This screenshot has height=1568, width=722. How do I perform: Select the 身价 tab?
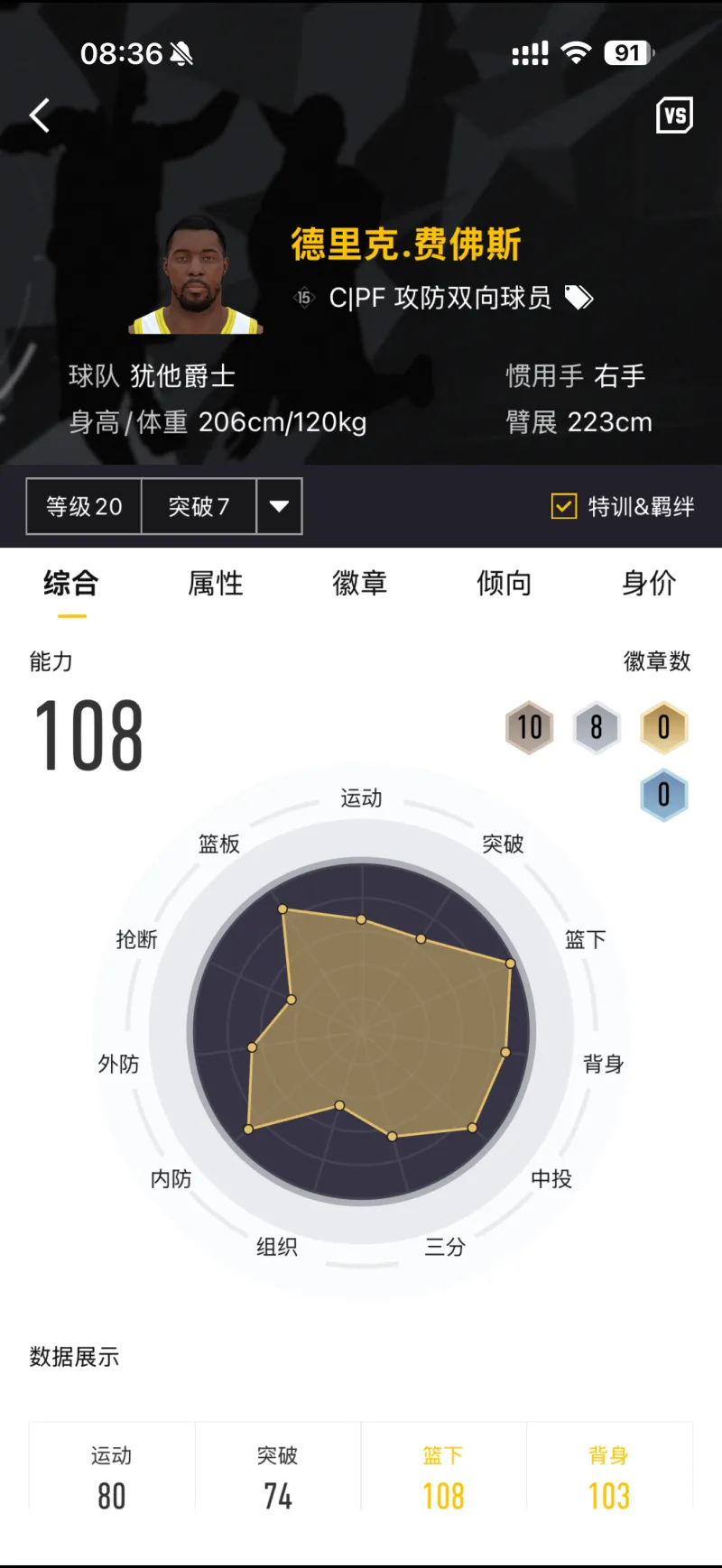[x=649, y=584]
